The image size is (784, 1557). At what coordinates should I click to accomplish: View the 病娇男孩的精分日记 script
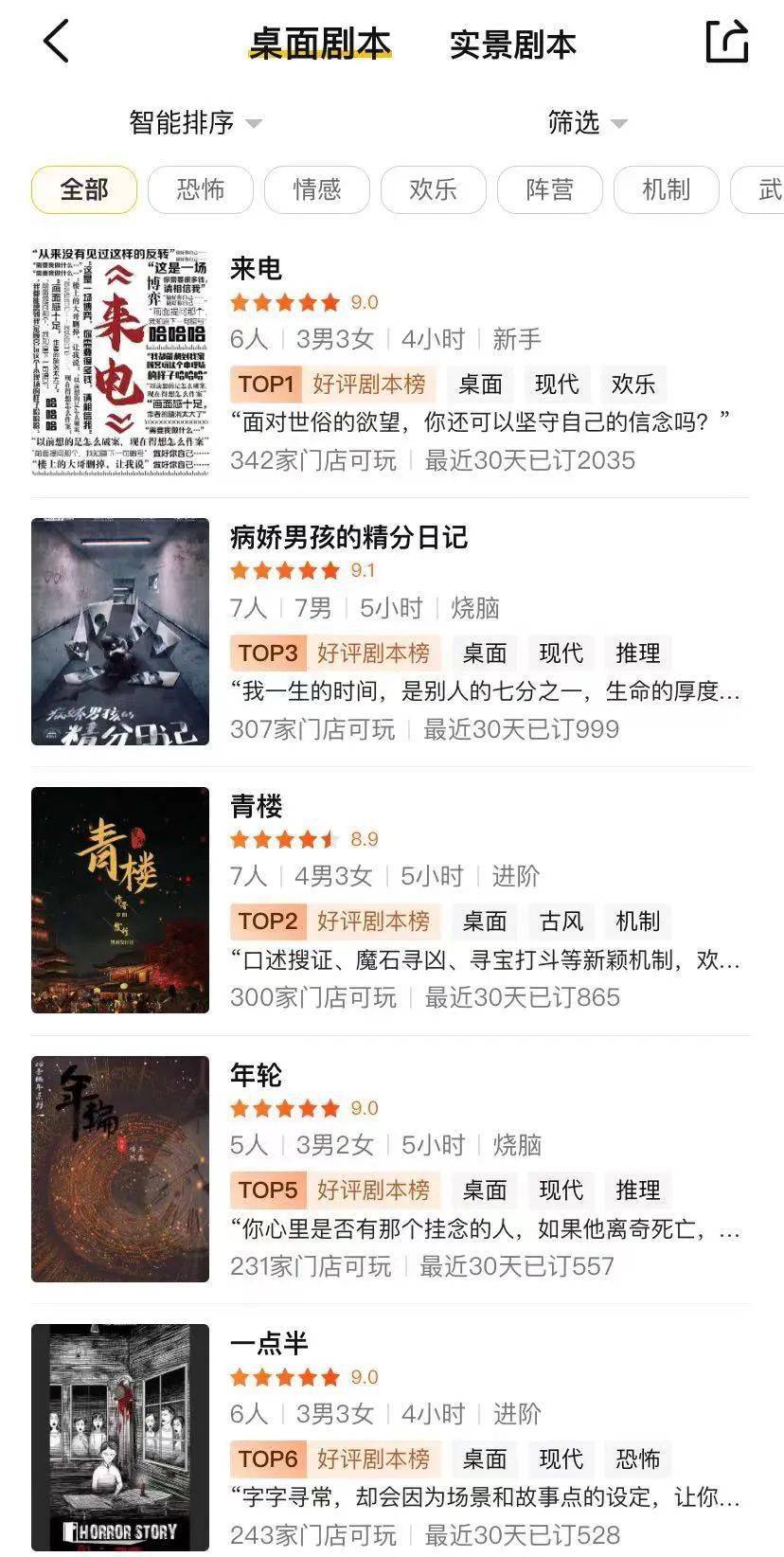348,538
